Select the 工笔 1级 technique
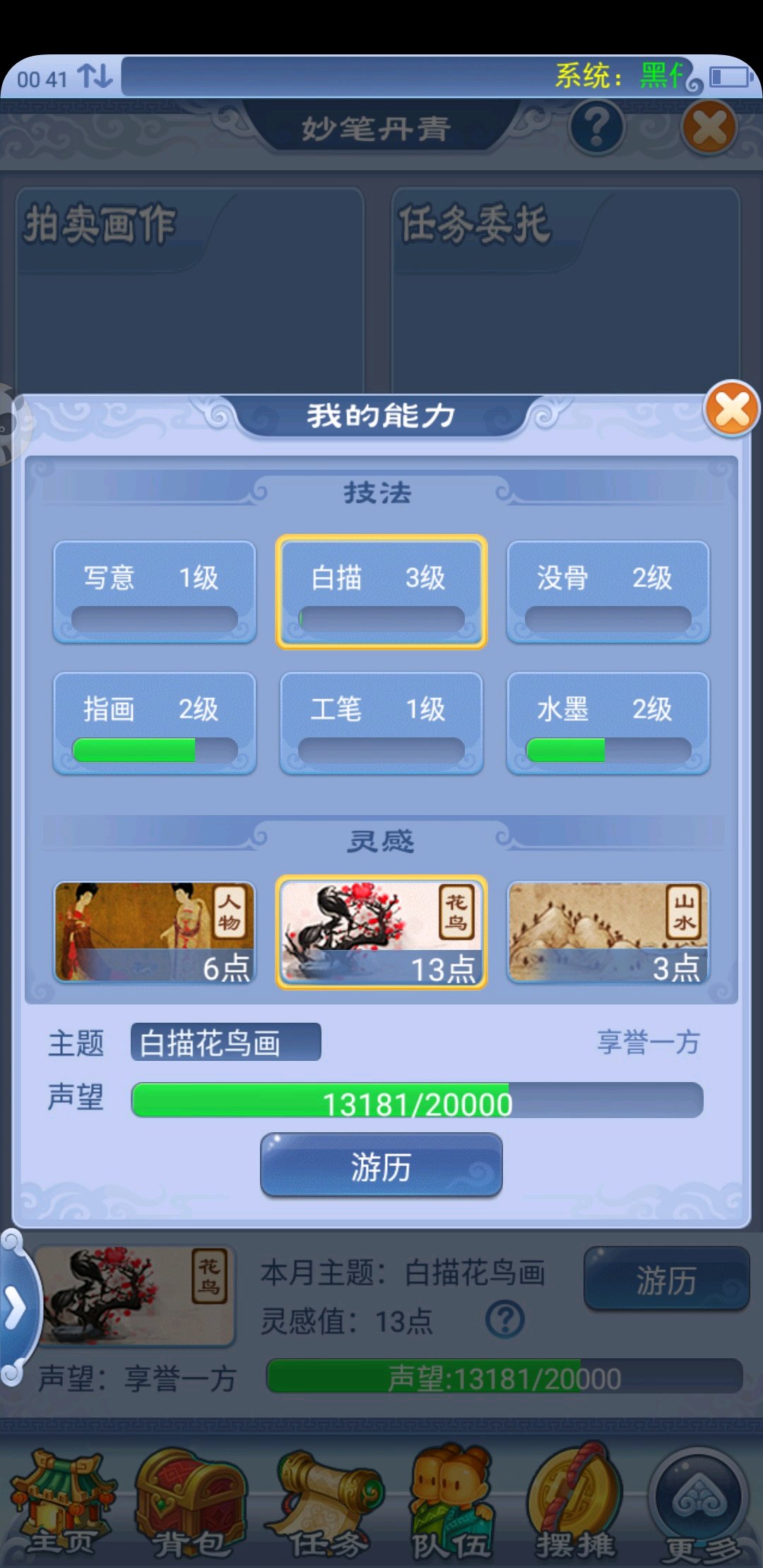763x1568 pixels. click(381, 723)
